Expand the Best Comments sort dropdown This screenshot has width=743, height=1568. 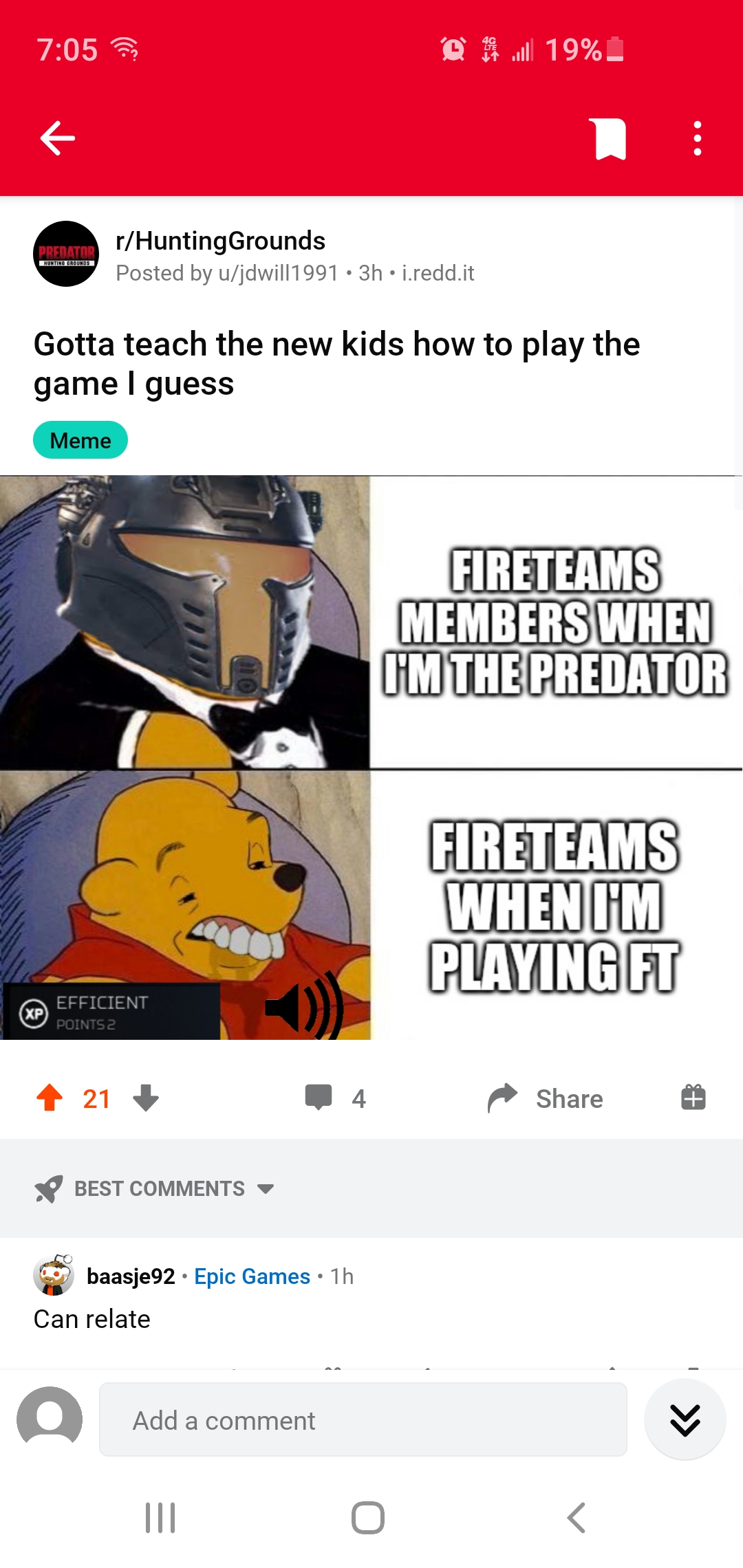coord(160,1188)
